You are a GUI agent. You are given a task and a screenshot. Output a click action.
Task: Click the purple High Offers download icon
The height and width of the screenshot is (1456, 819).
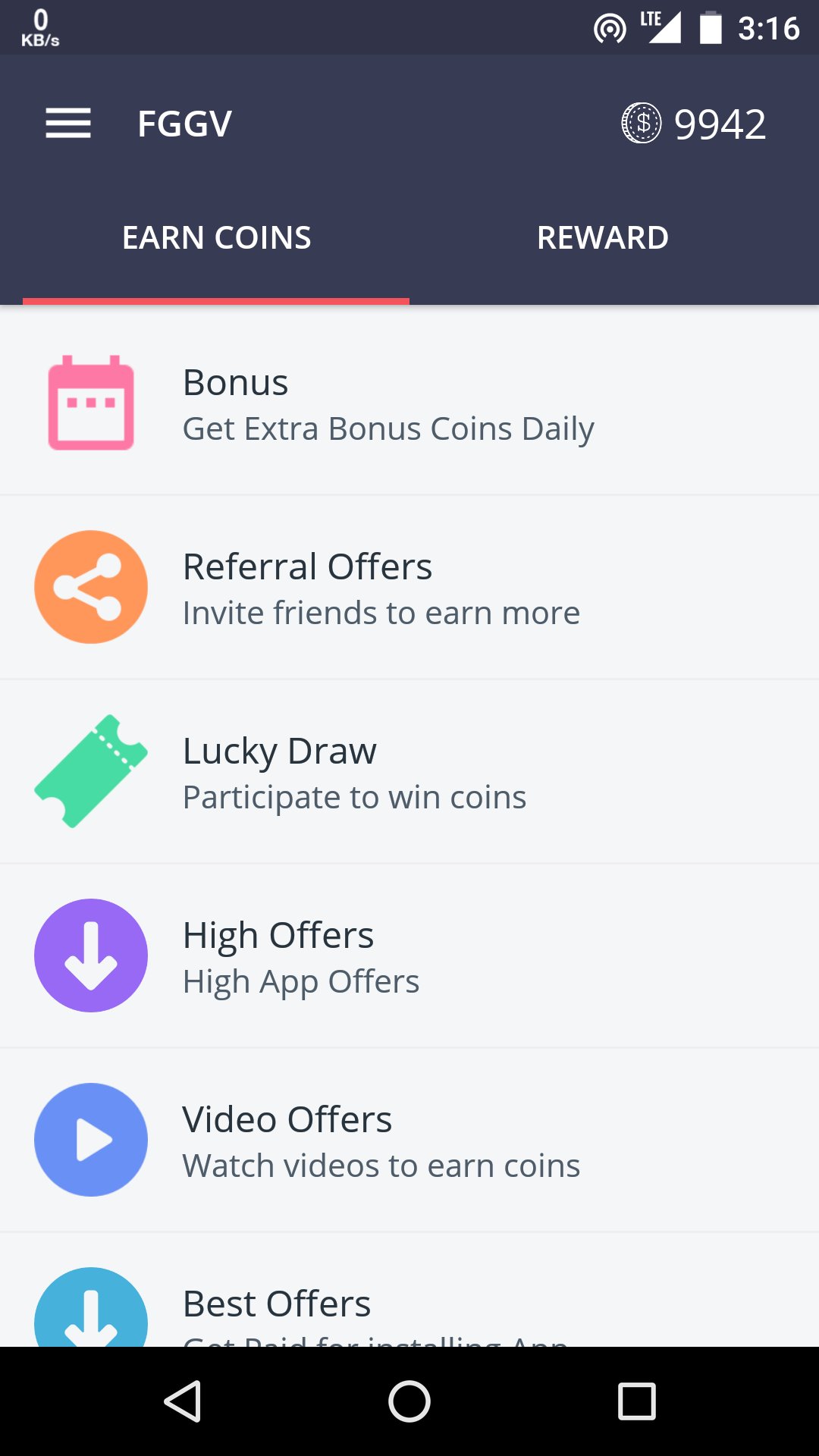(90, 955)
